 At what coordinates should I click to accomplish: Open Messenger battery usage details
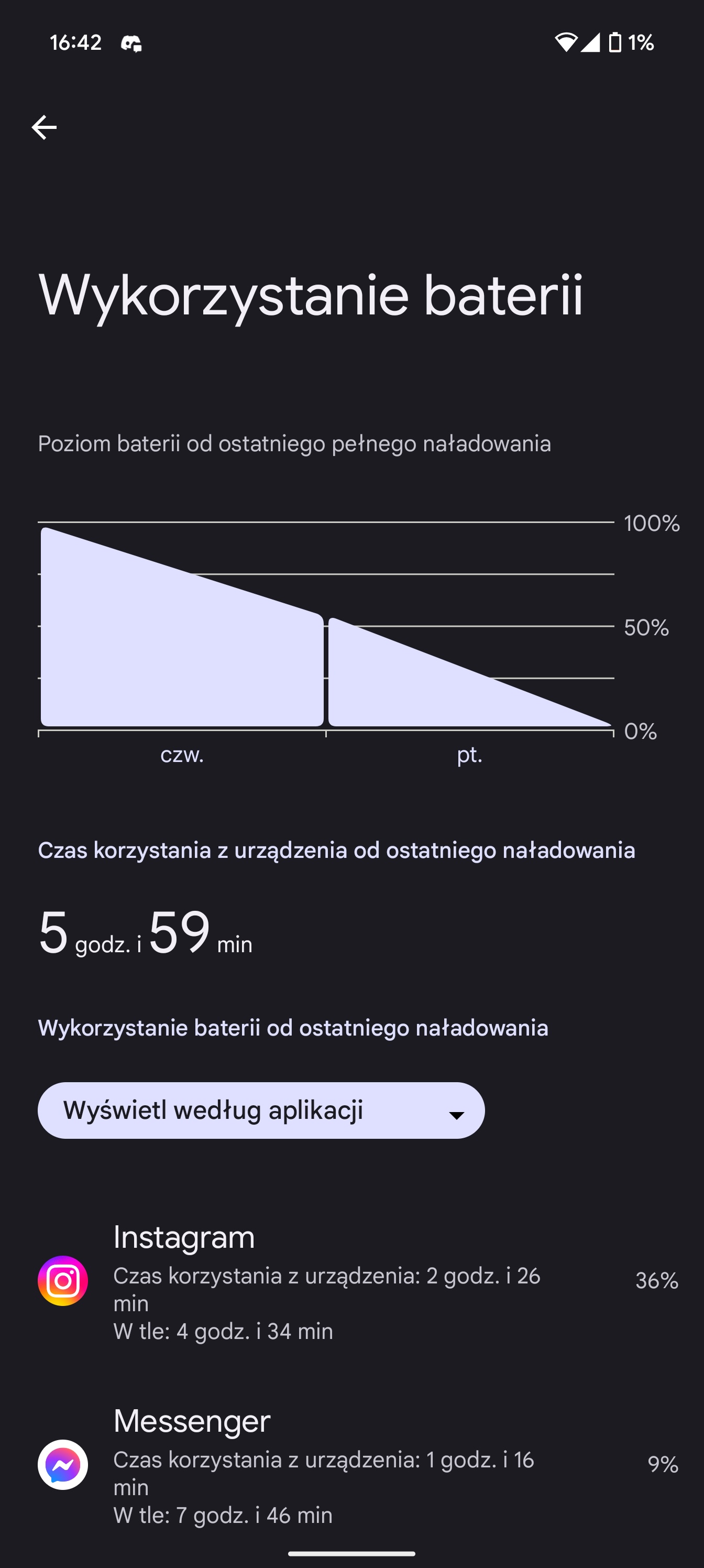(x=351, y=1464)
